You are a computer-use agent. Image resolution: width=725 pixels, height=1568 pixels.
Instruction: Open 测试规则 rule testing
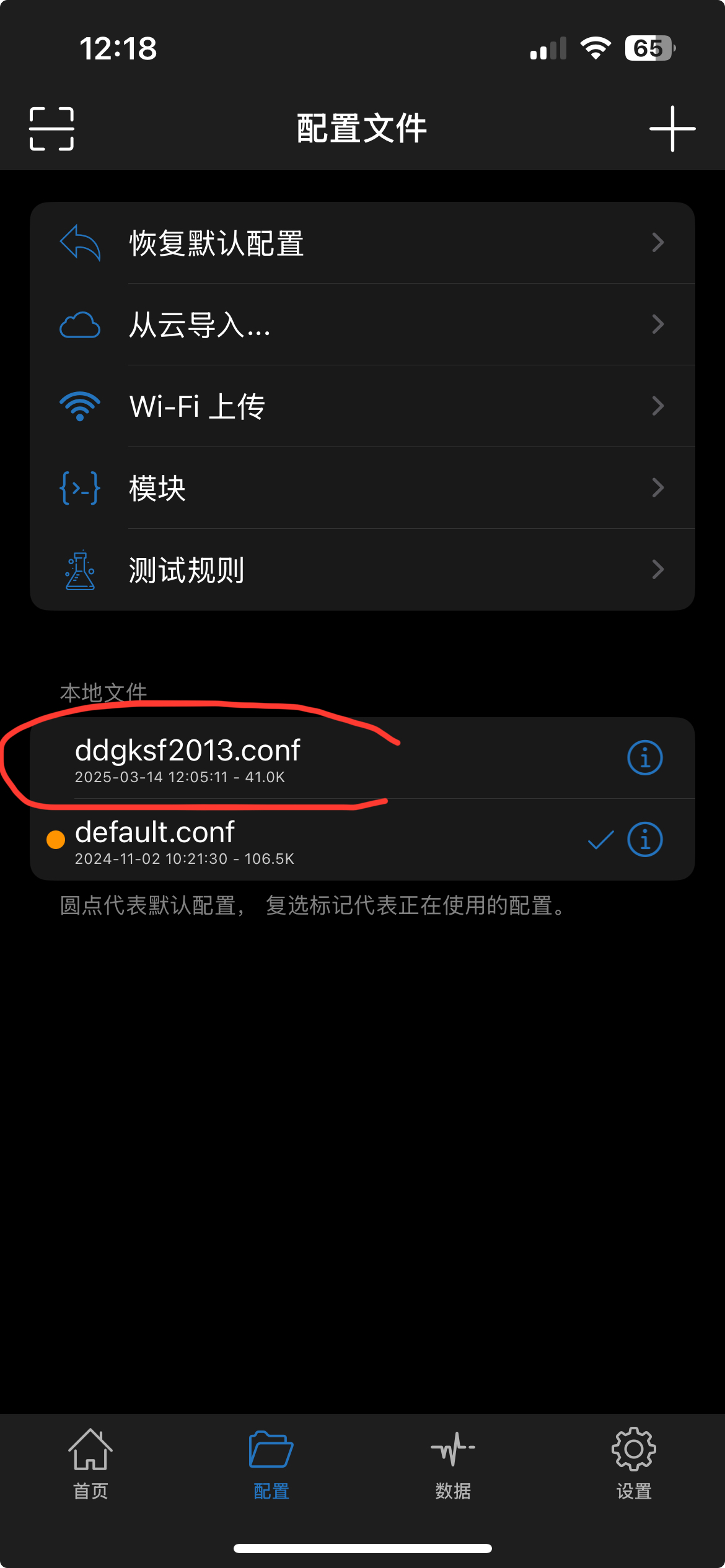362,570
